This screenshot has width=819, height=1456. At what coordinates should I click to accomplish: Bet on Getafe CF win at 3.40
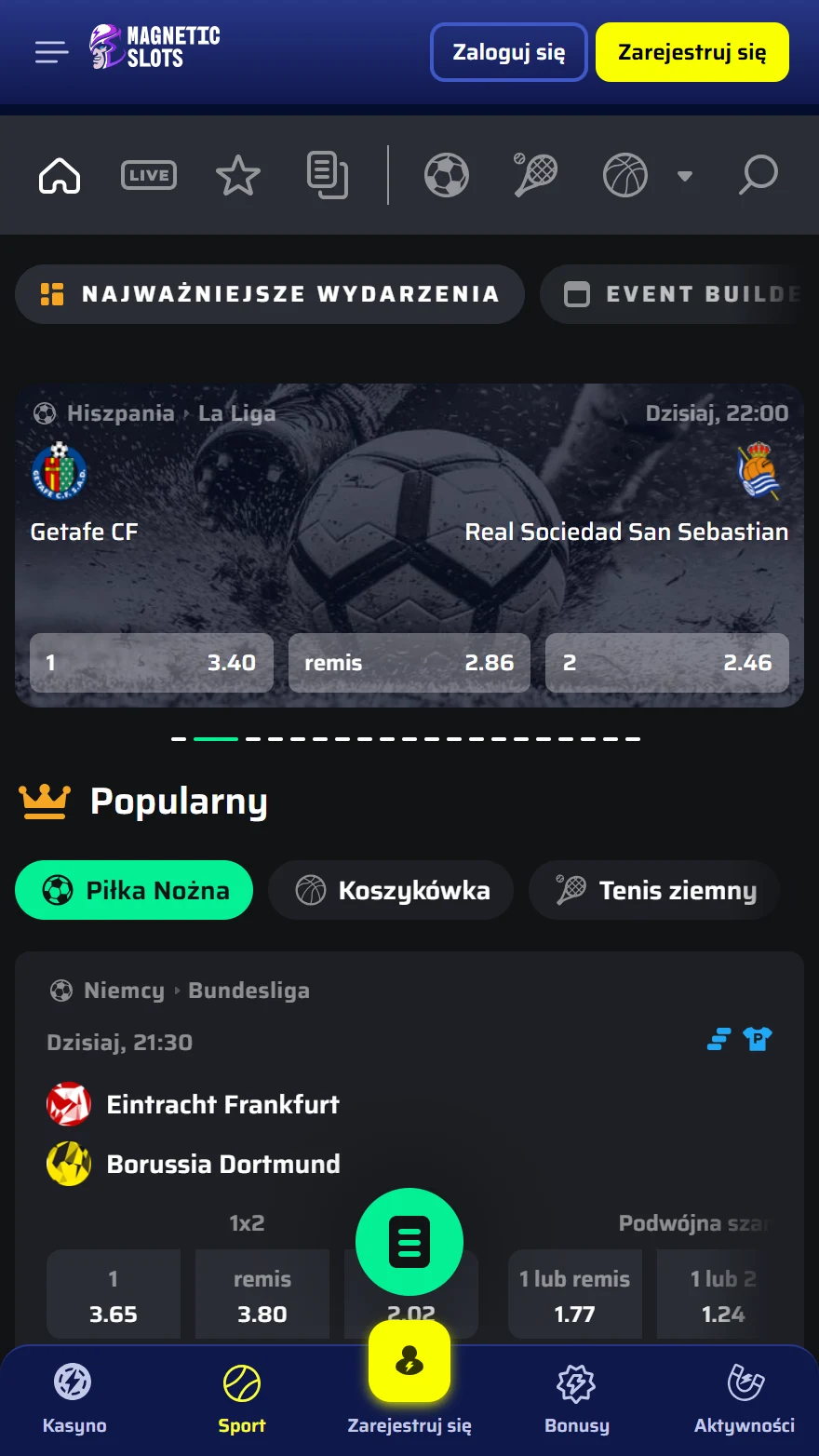click(152, 663)
